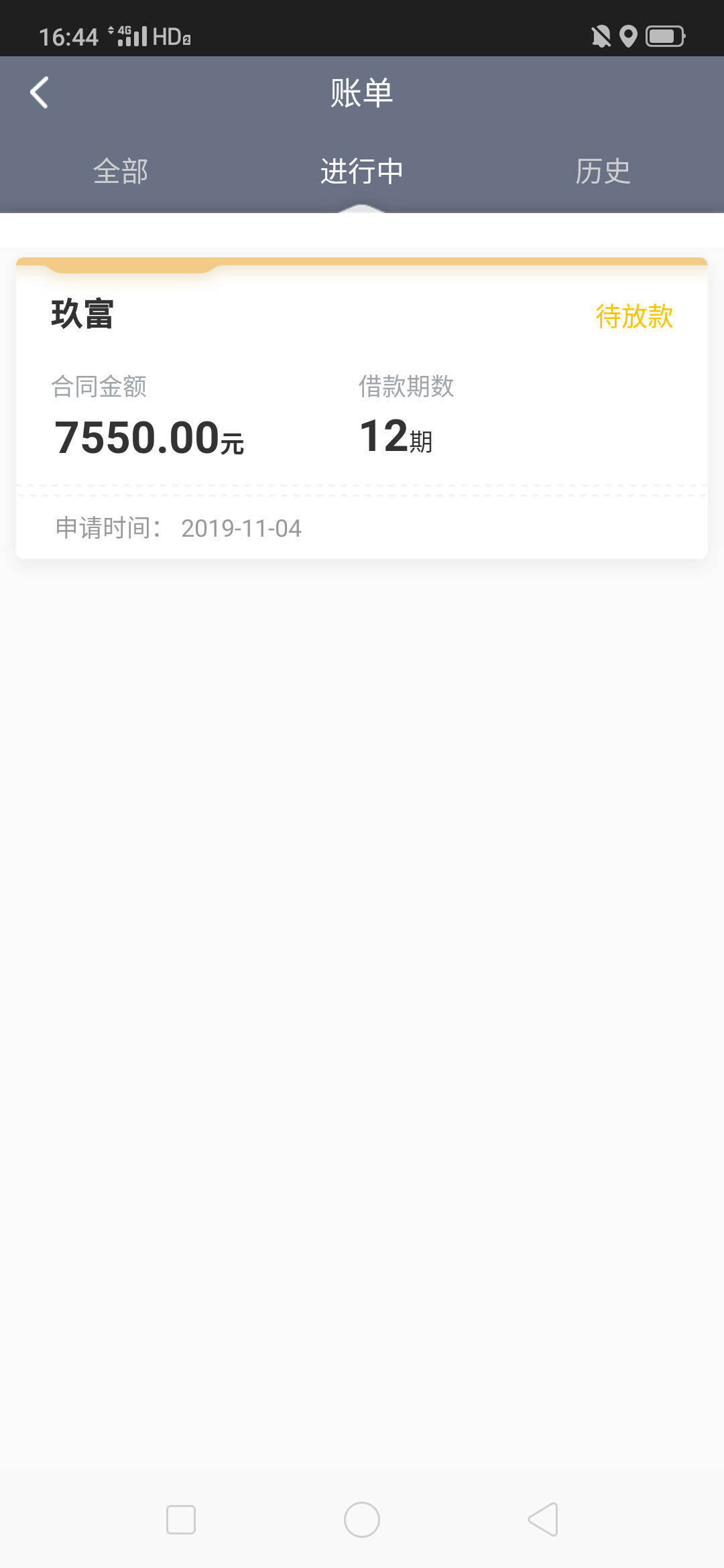Go back using the top-left arrow
This screenshot has height=1568, width=724.
(x=40, y=92)
